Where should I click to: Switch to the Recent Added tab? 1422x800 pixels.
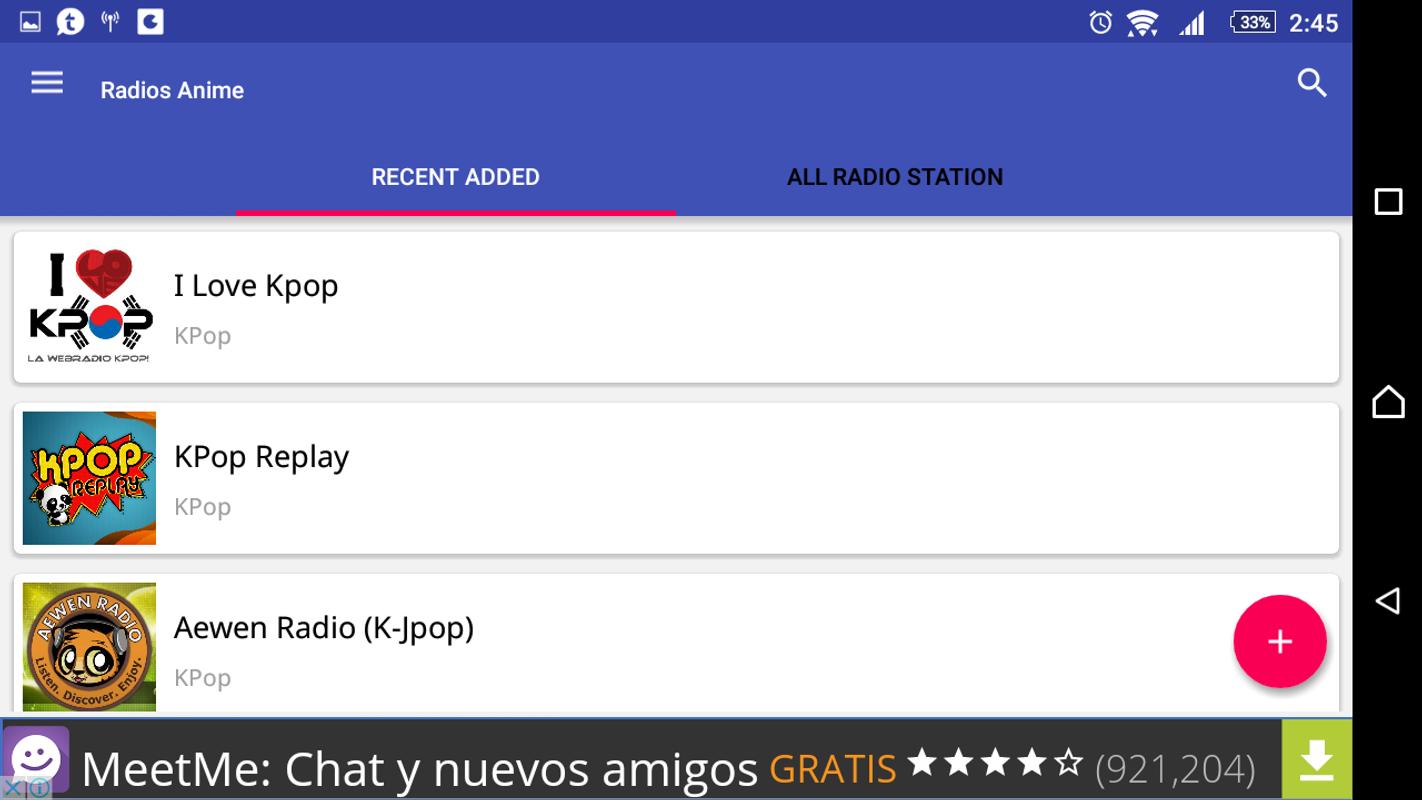(455, 177)
